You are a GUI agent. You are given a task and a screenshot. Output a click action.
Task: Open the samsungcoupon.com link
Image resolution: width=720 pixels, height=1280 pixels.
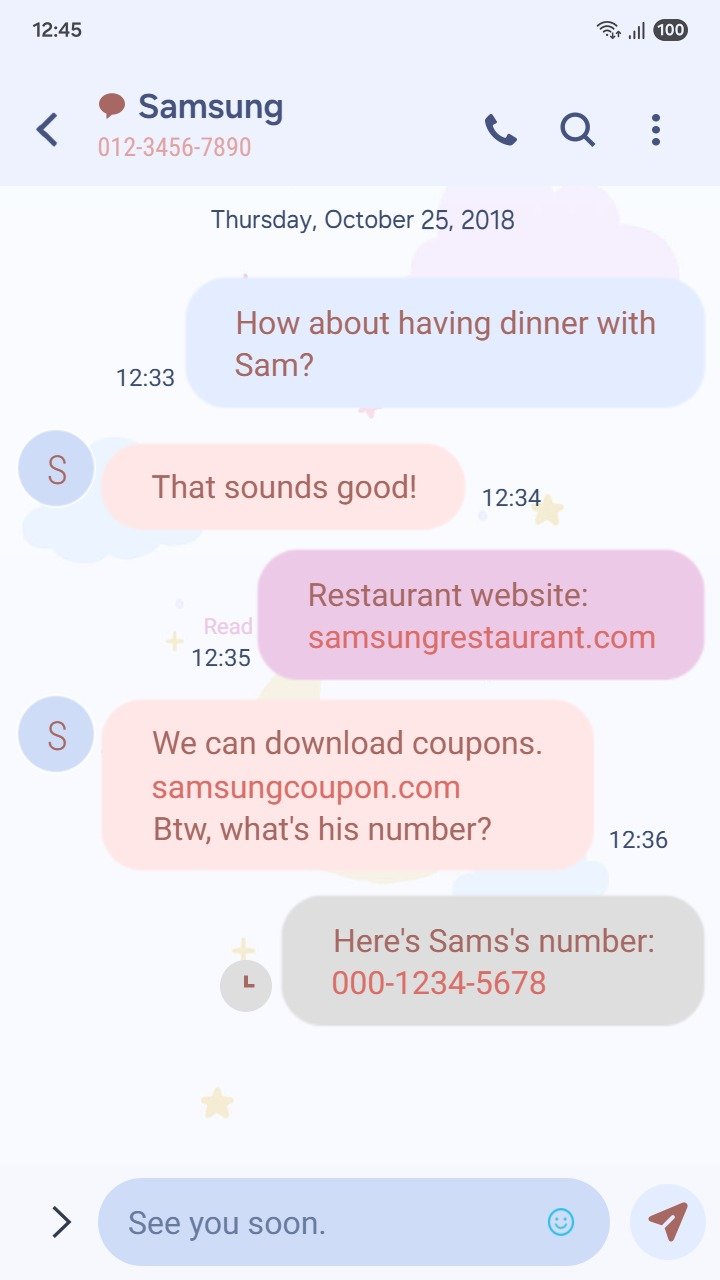click(x=306, y=787)
